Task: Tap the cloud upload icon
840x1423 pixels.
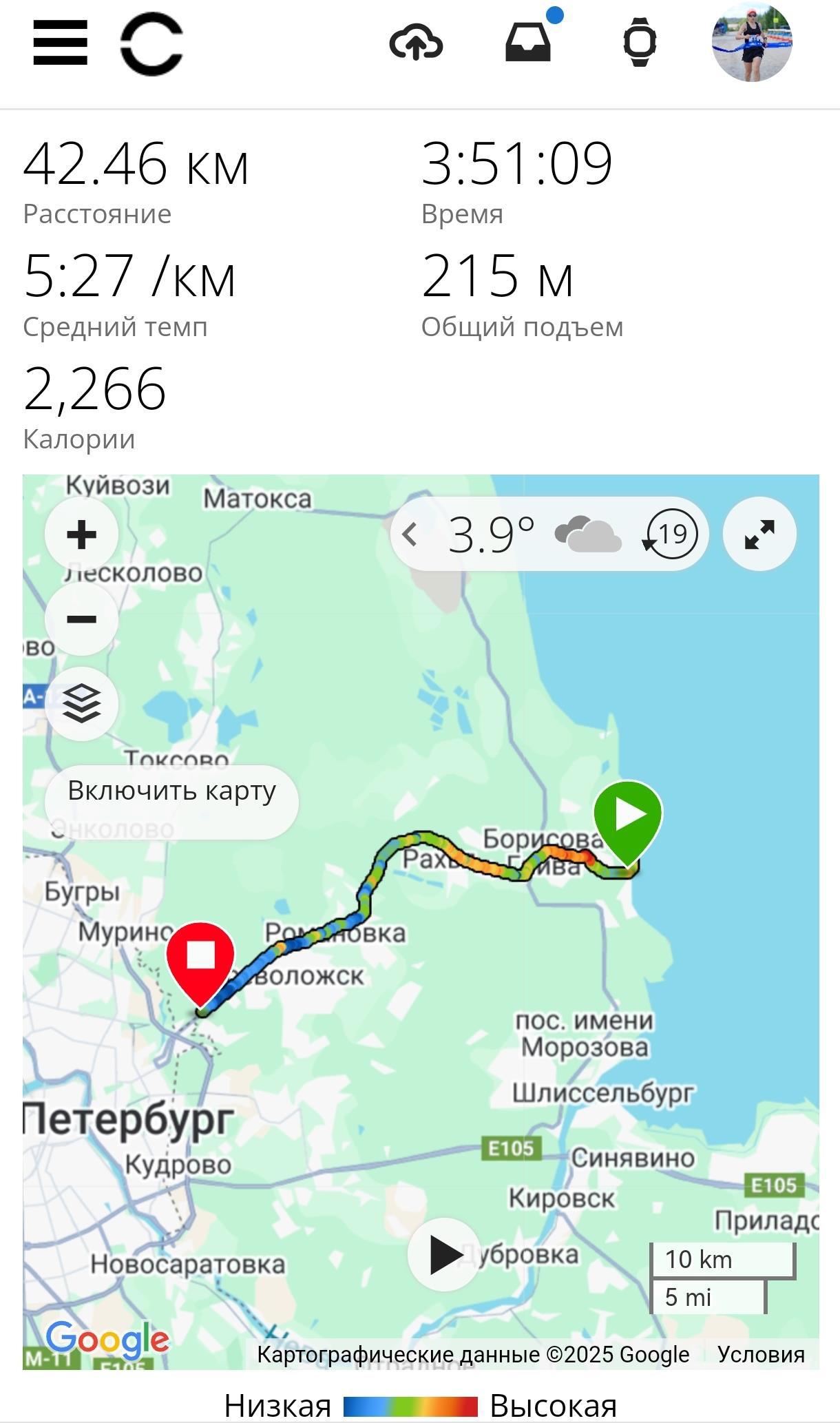Action: (416, 43)
